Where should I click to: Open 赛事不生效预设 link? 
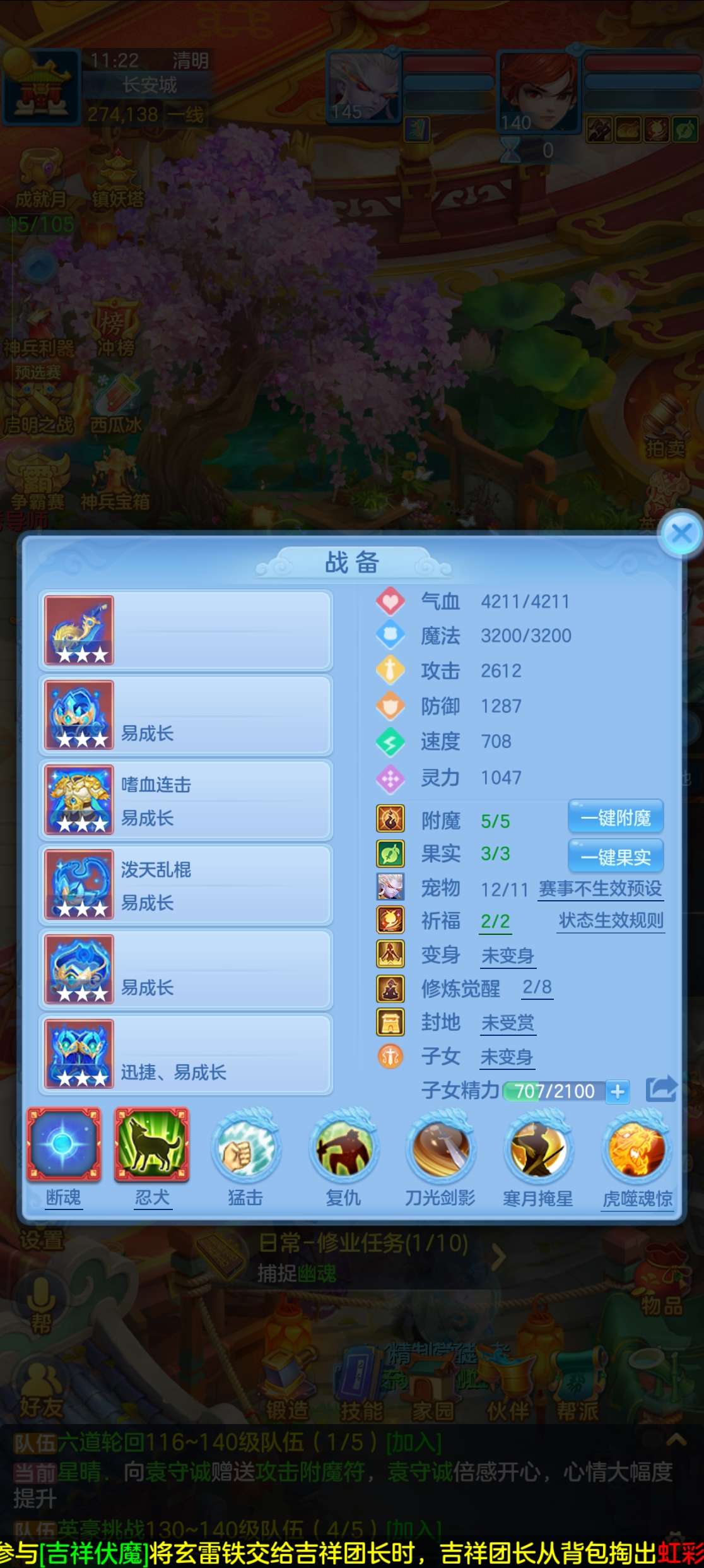(600, 889)
